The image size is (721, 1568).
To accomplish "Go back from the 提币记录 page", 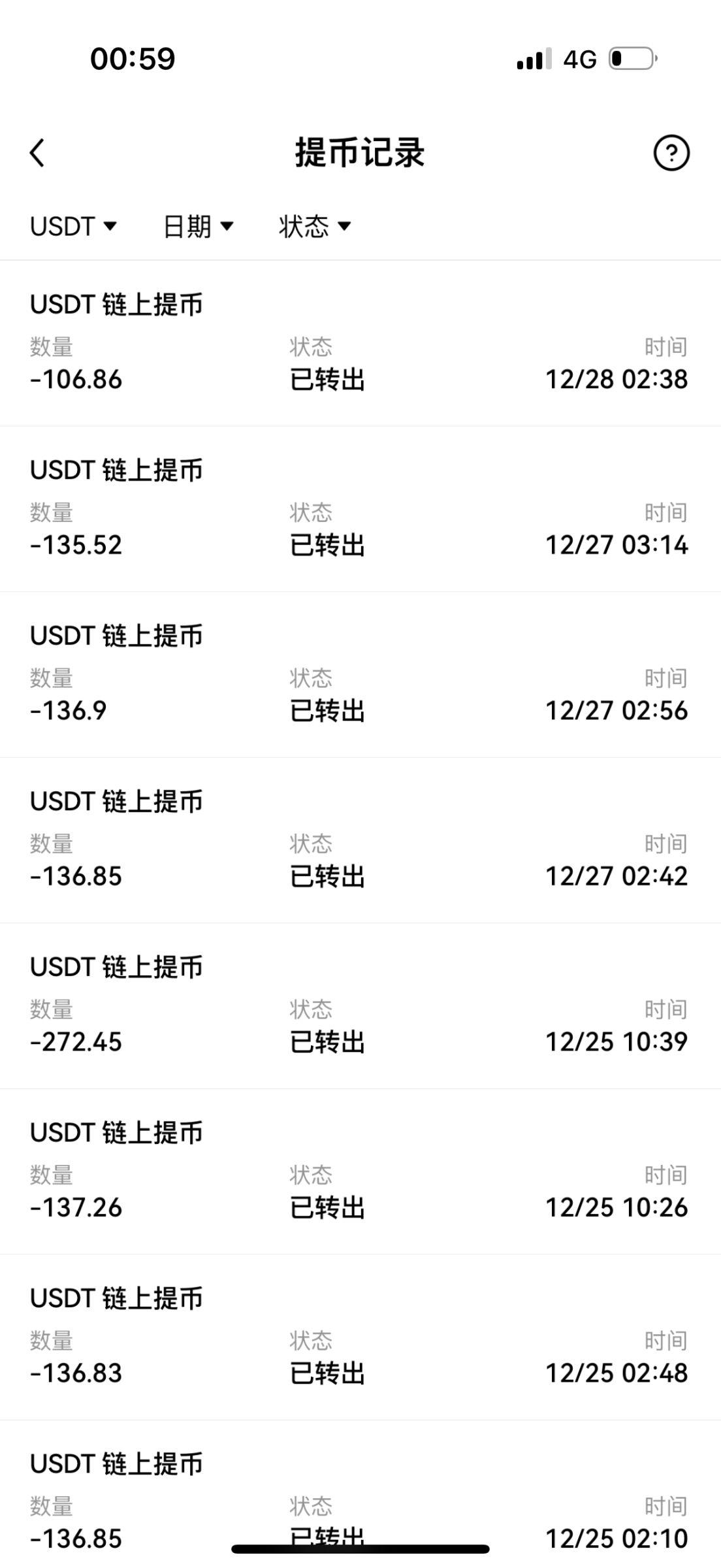I will pos(37,154).
